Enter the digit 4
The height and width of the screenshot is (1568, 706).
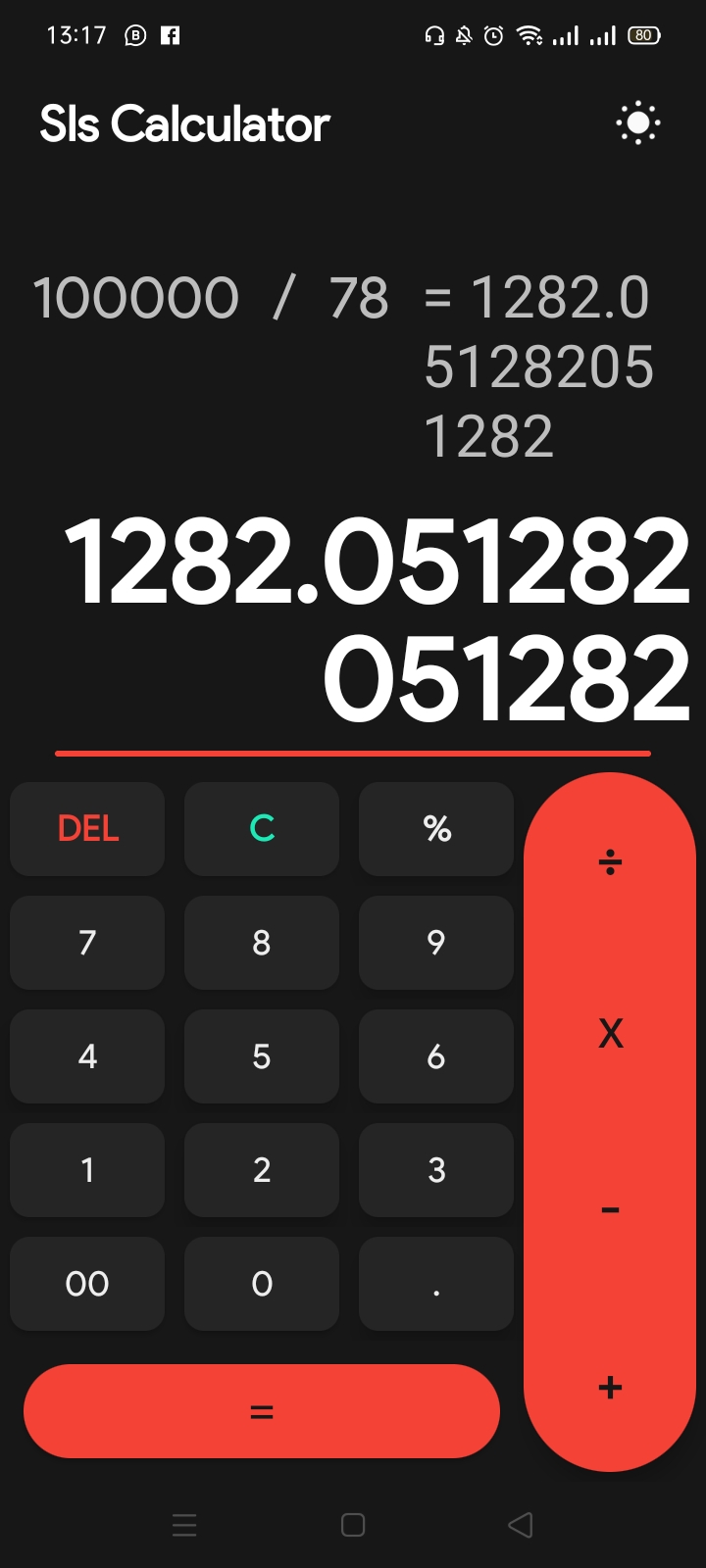coord(87,1056)
